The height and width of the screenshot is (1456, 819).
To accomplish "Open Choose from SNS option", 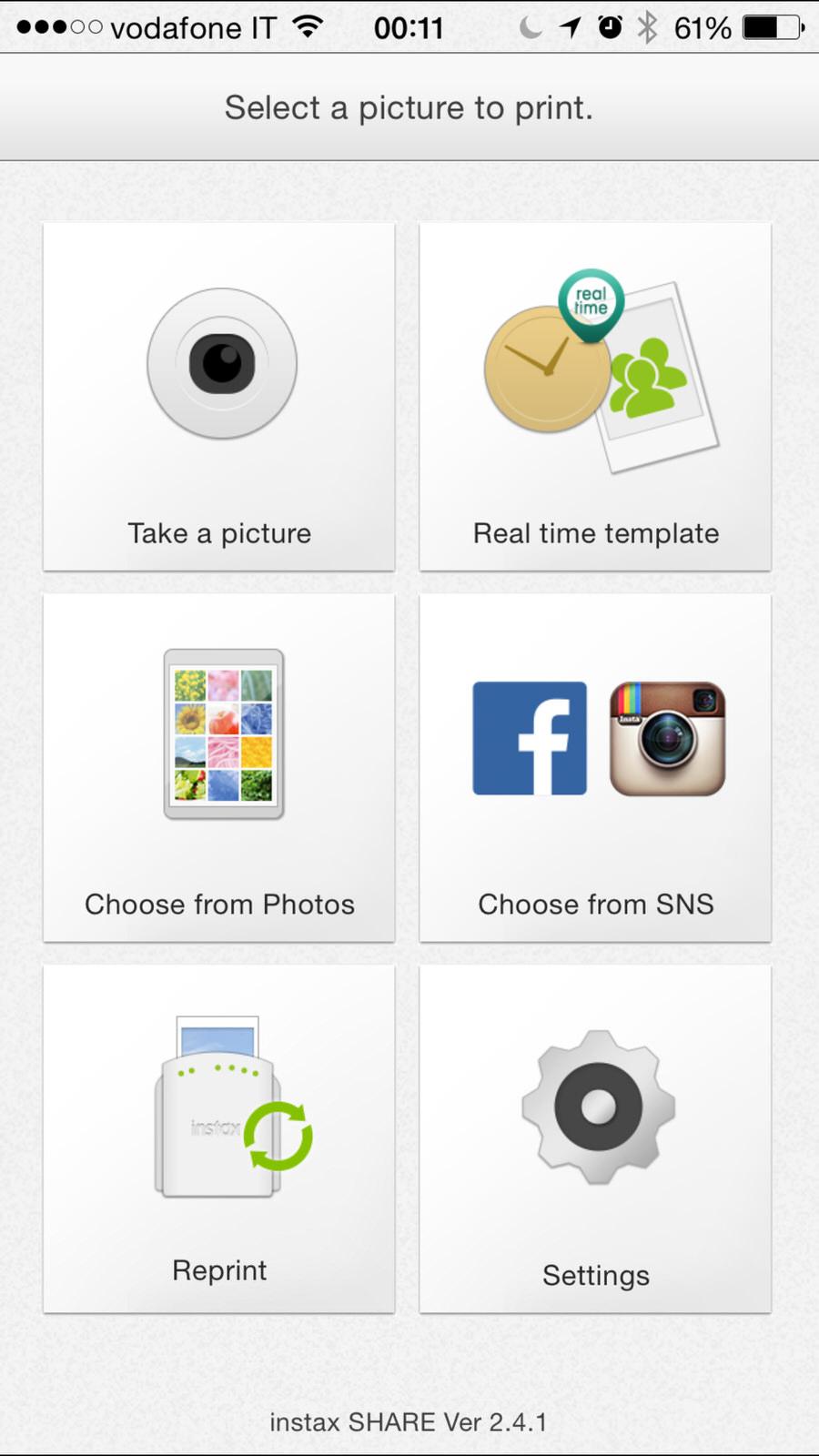I will pyautogui.click(x=595, y=768).
